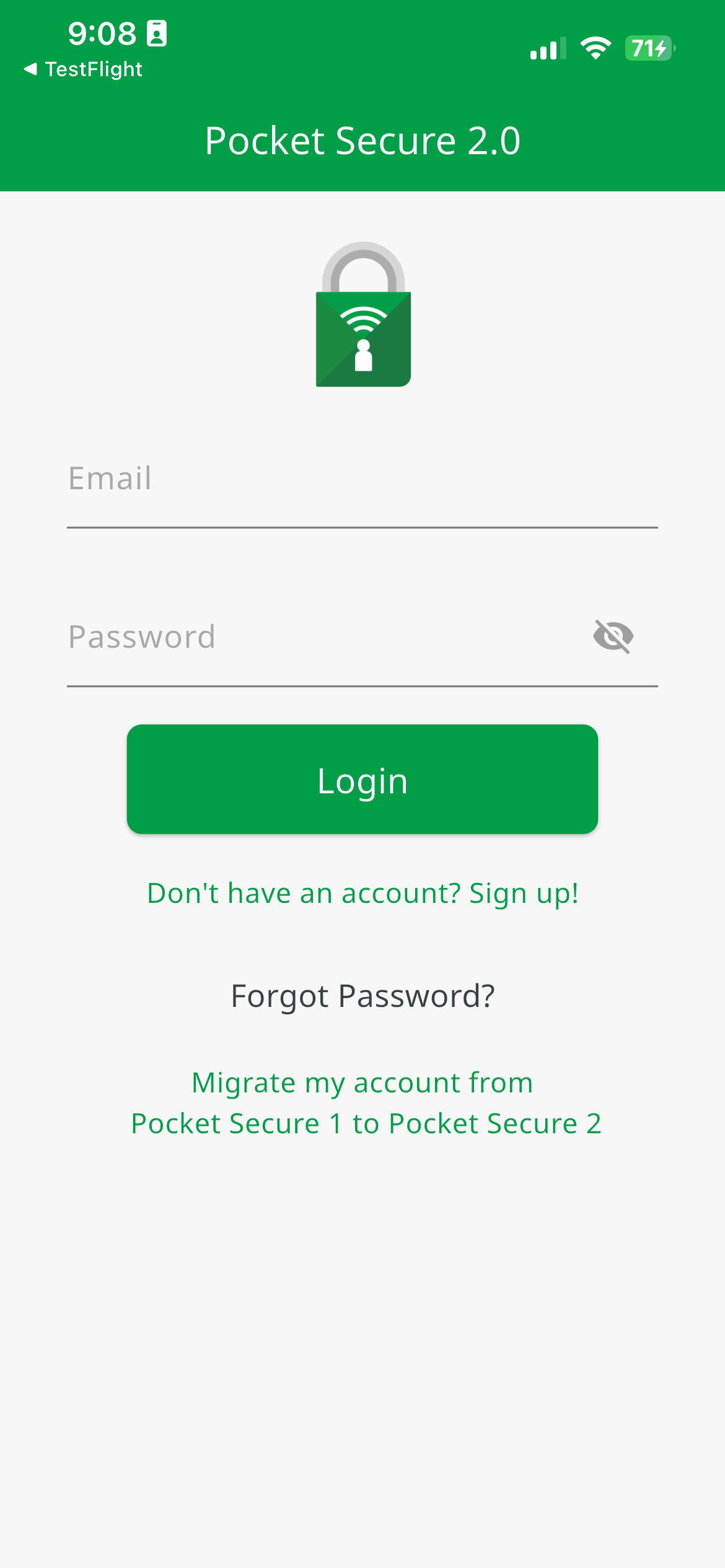Return to TestFlight via back arrow
Image resolution: width=725 pixels, height=1568 pixels.
point(82,69)
